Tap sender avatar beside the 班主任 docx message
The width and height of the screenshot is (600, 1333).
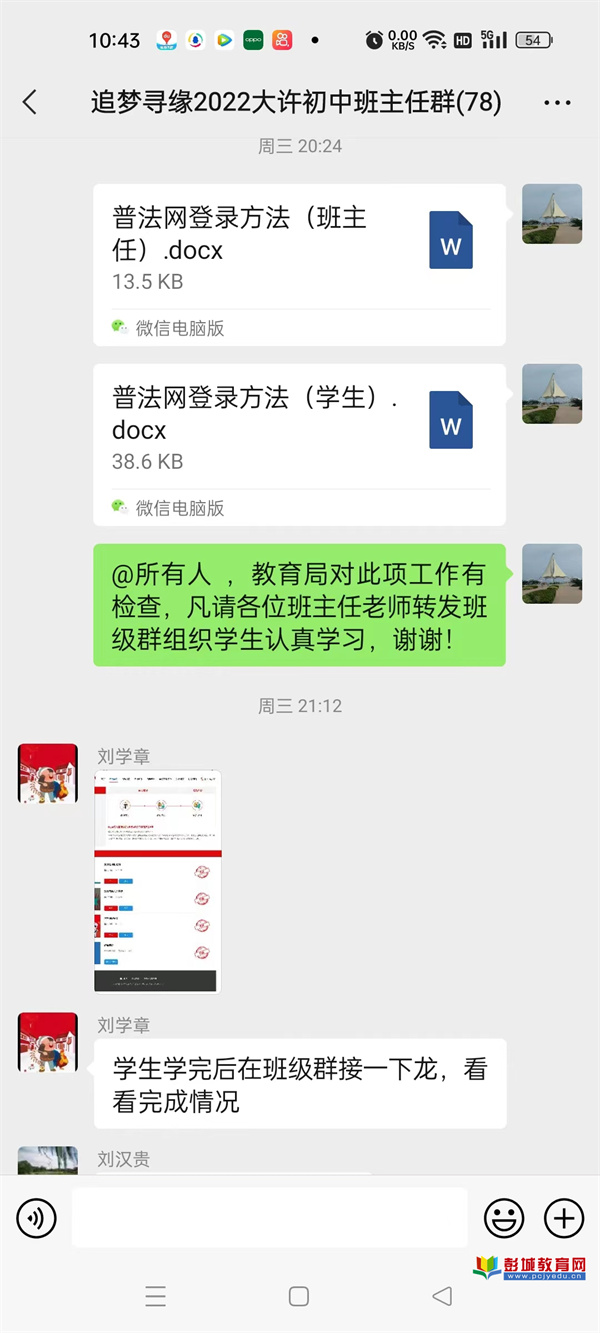[x=552, y=214]
